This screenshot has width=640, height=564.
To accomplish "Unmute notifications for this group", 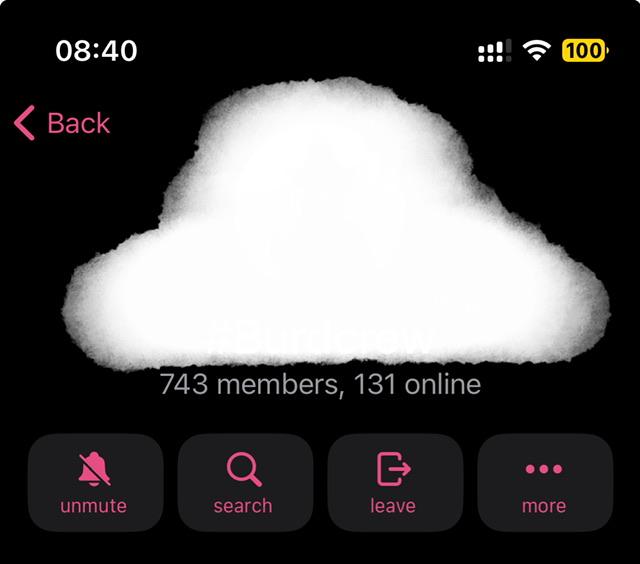I will (x=94, y=482).
